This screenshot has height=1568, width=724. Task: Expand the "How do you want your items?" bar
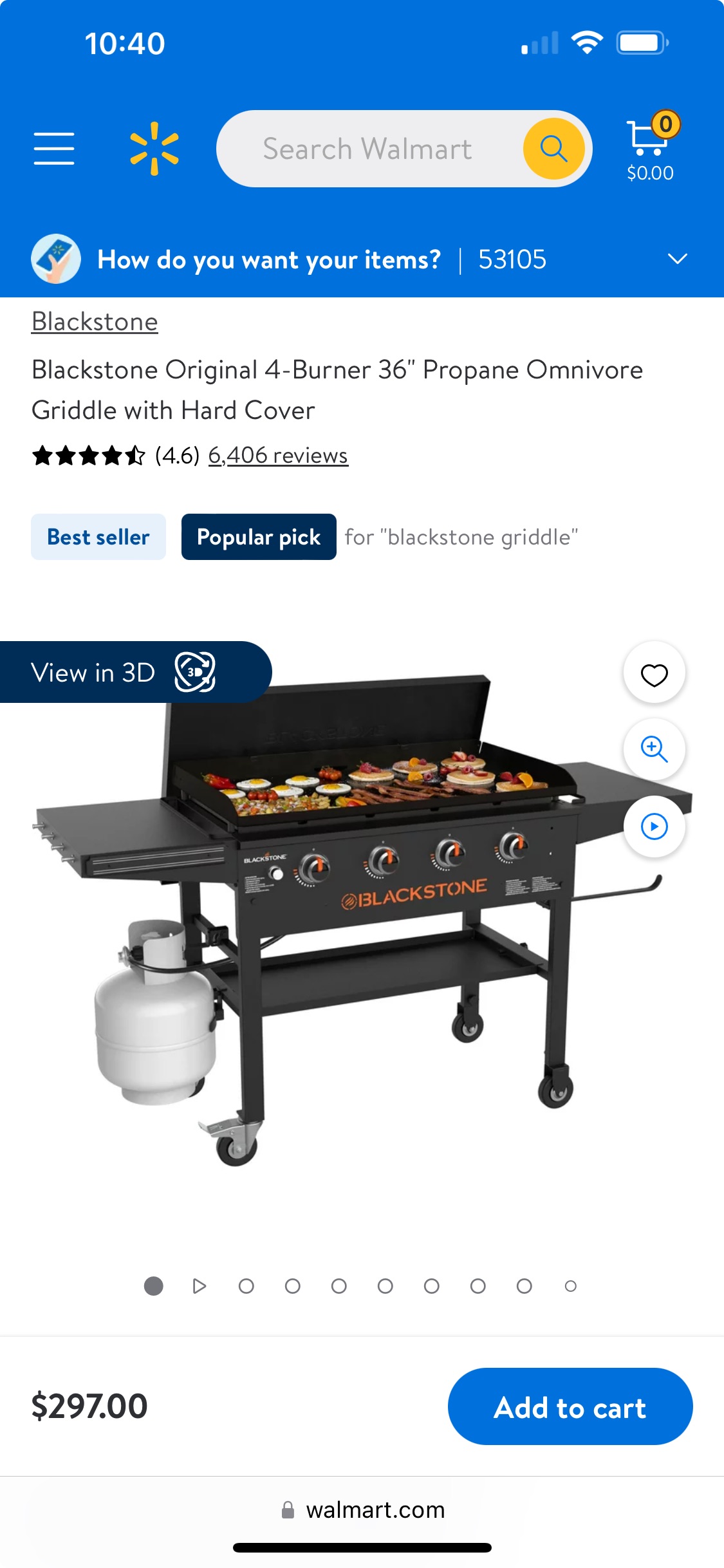362,259
